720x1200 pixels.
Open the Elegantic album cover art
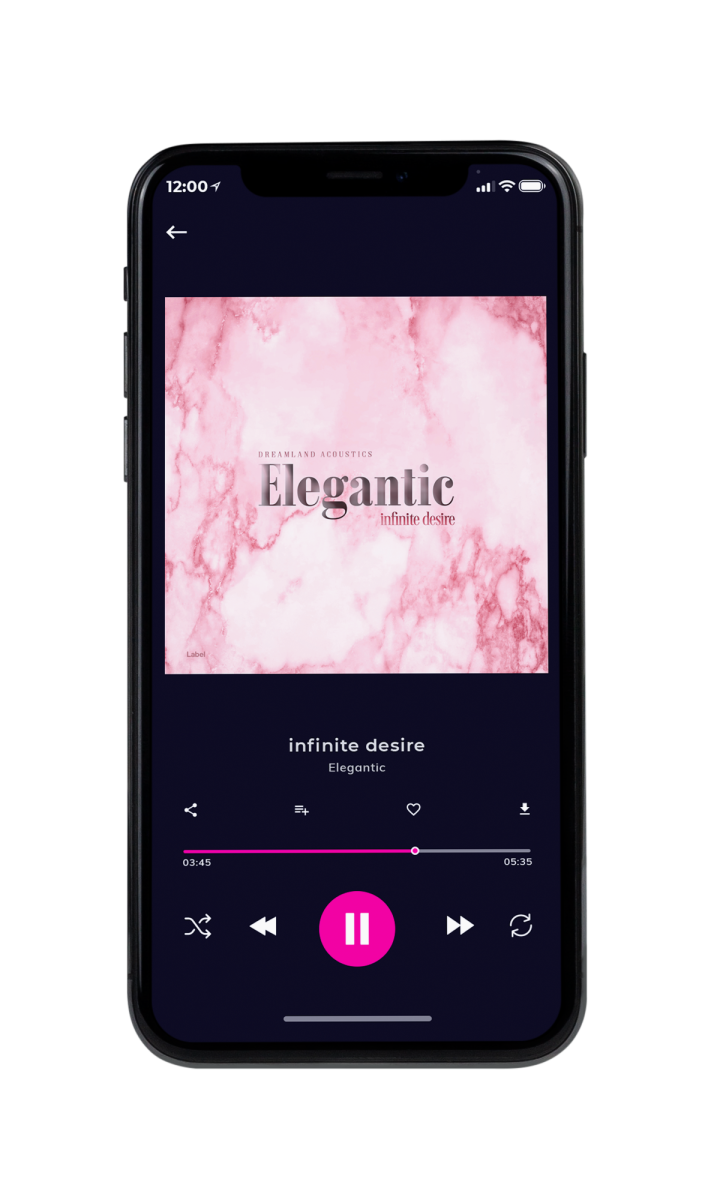coord(356,485)
